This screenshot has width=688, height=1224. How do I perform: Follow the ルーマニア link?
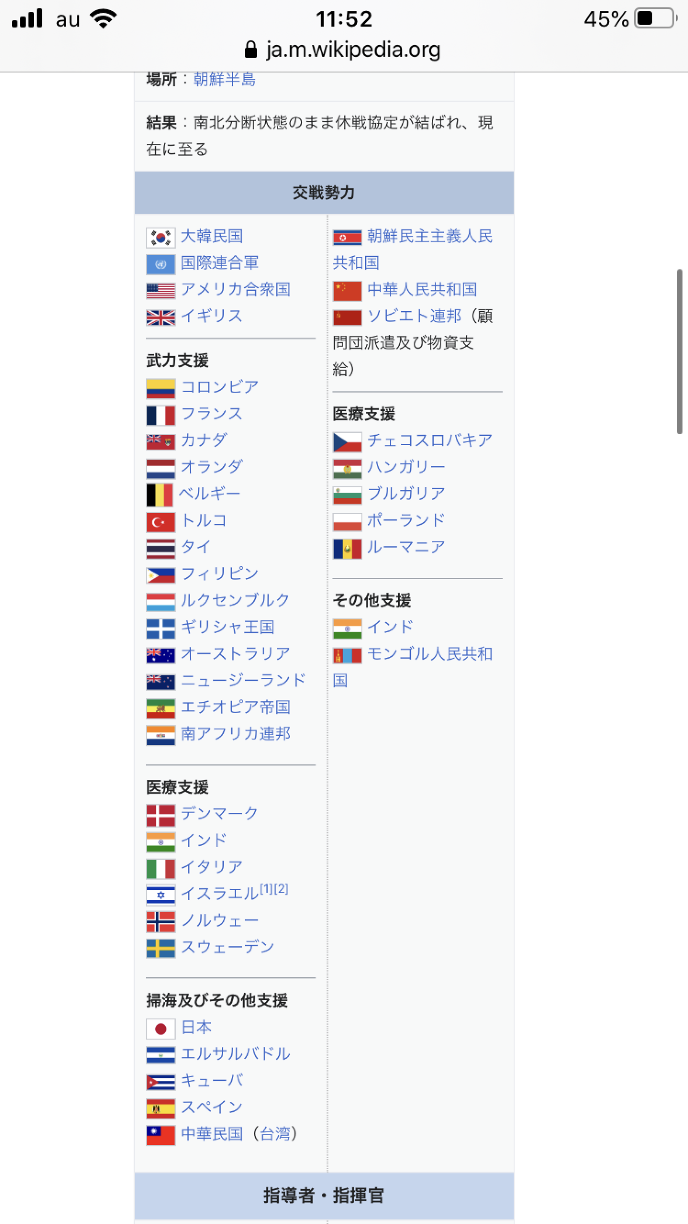405,547
